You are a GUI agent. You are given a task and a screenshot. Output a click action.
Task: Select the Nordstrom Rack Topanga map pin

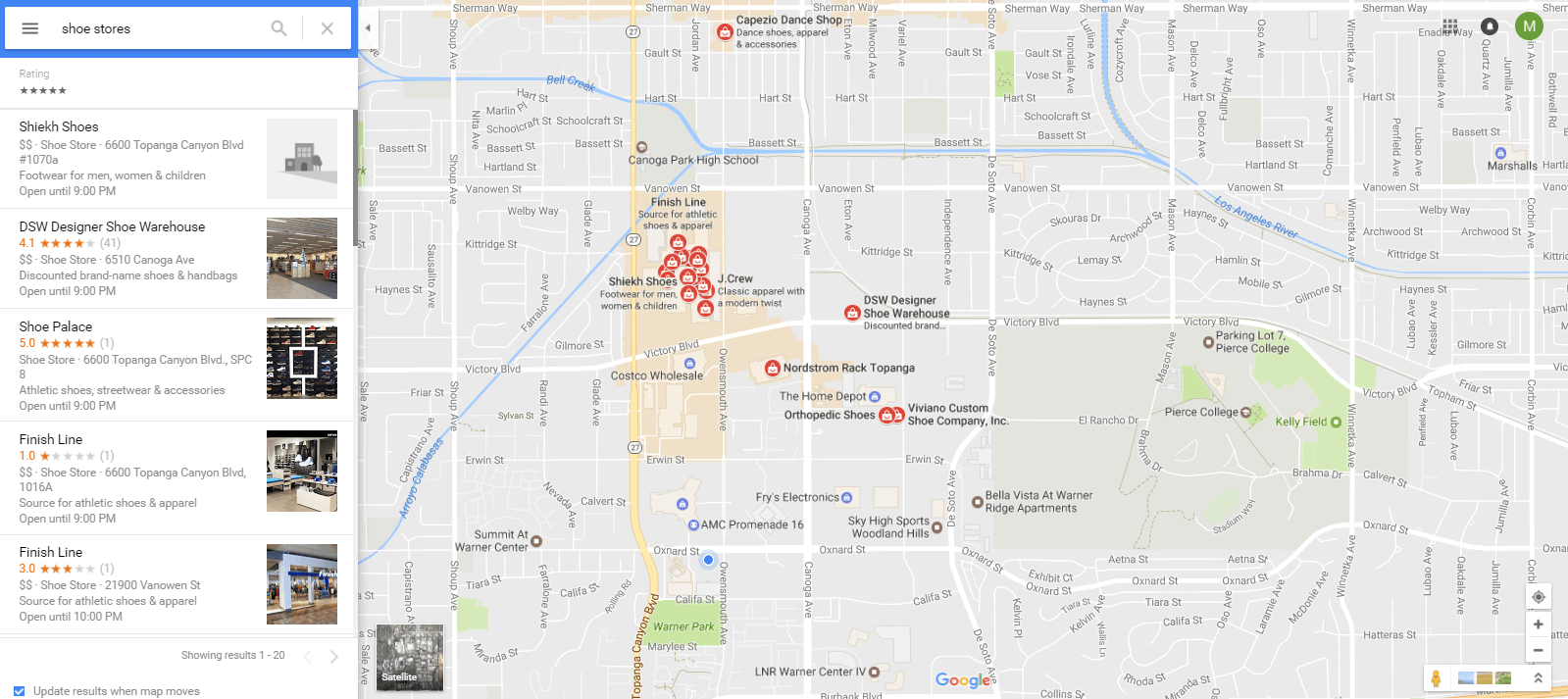pyautogui.click(x=773, y=369)
